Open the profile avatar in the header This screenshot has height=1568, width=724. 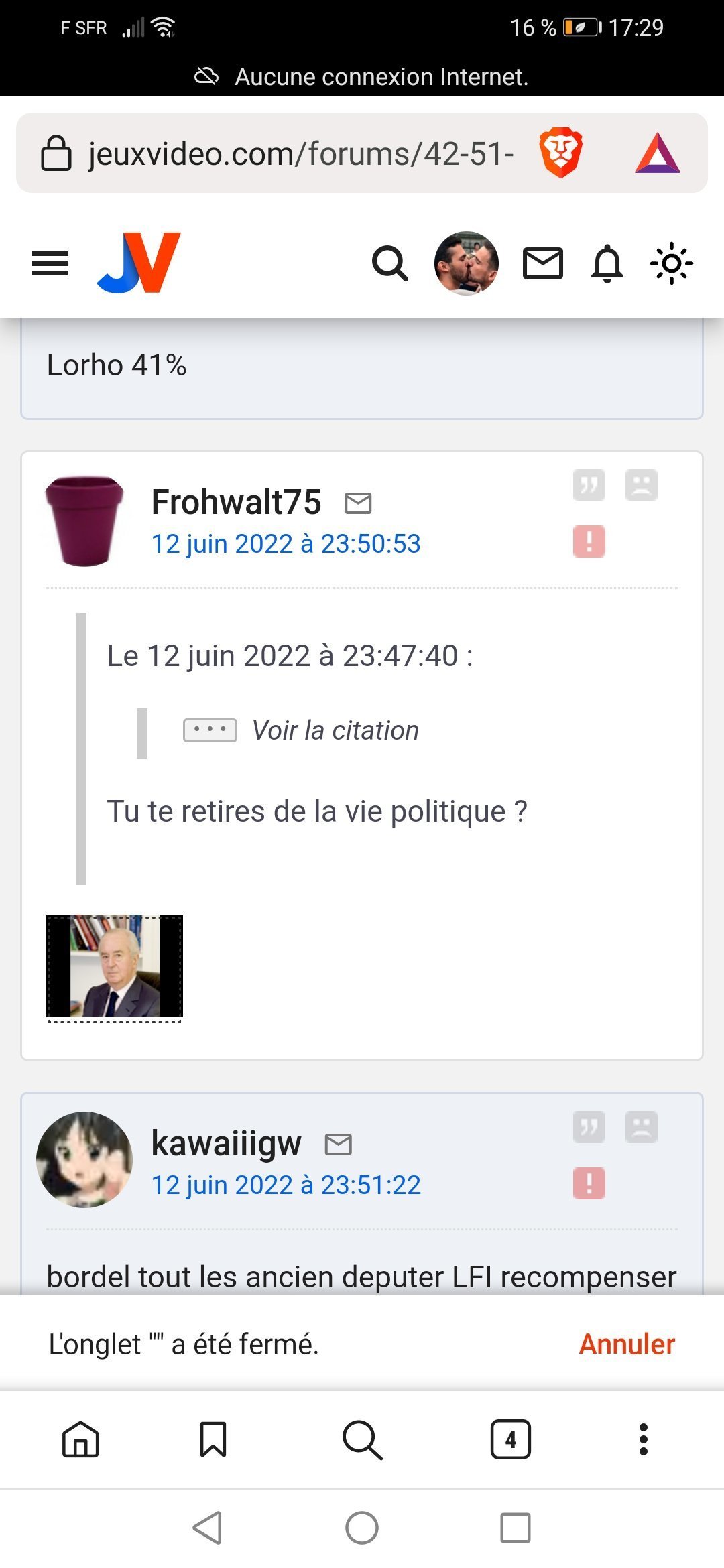pos(467,263)
